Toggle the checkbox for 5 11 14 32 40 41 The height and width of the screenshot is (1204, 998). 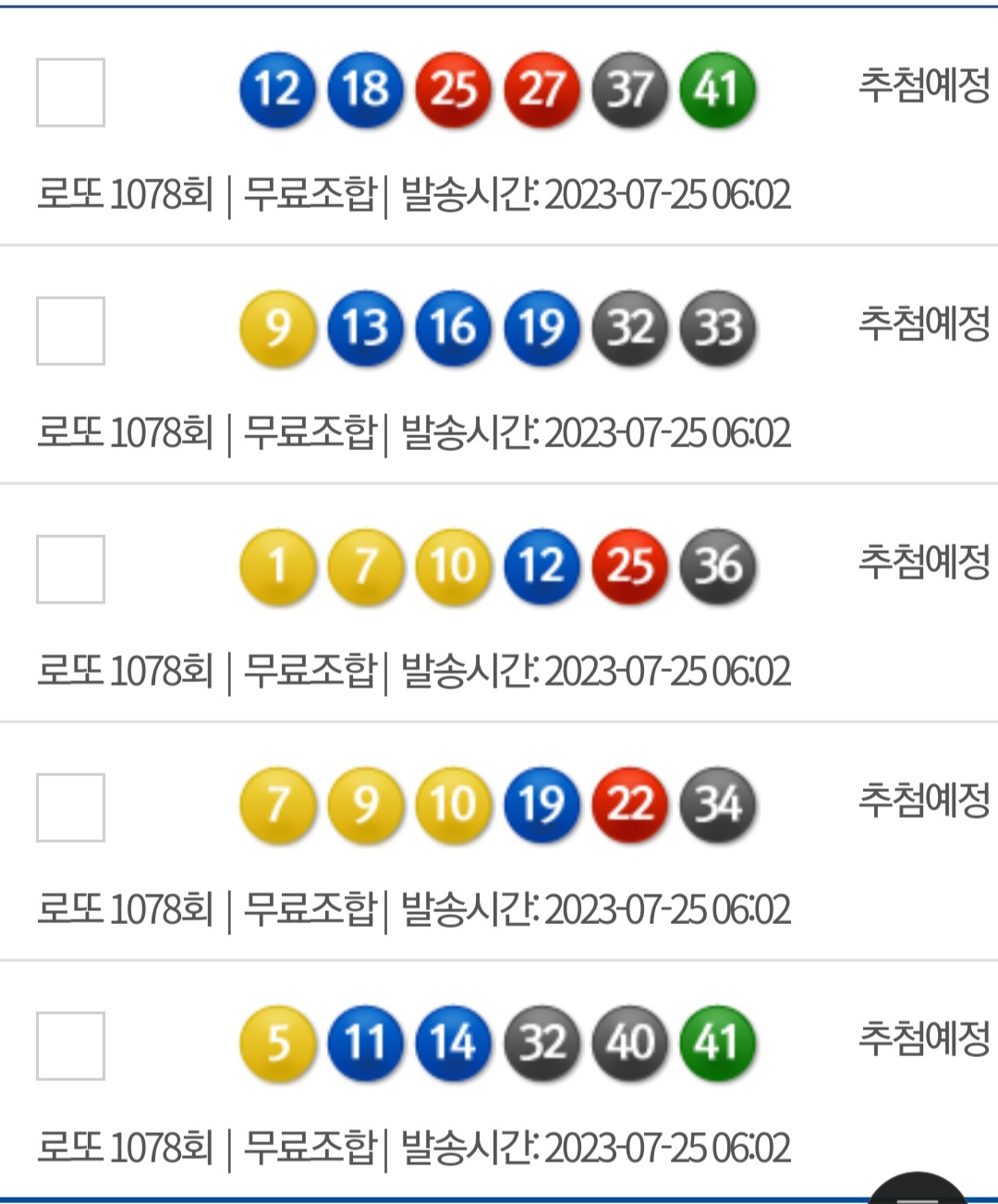point(70,1046)
